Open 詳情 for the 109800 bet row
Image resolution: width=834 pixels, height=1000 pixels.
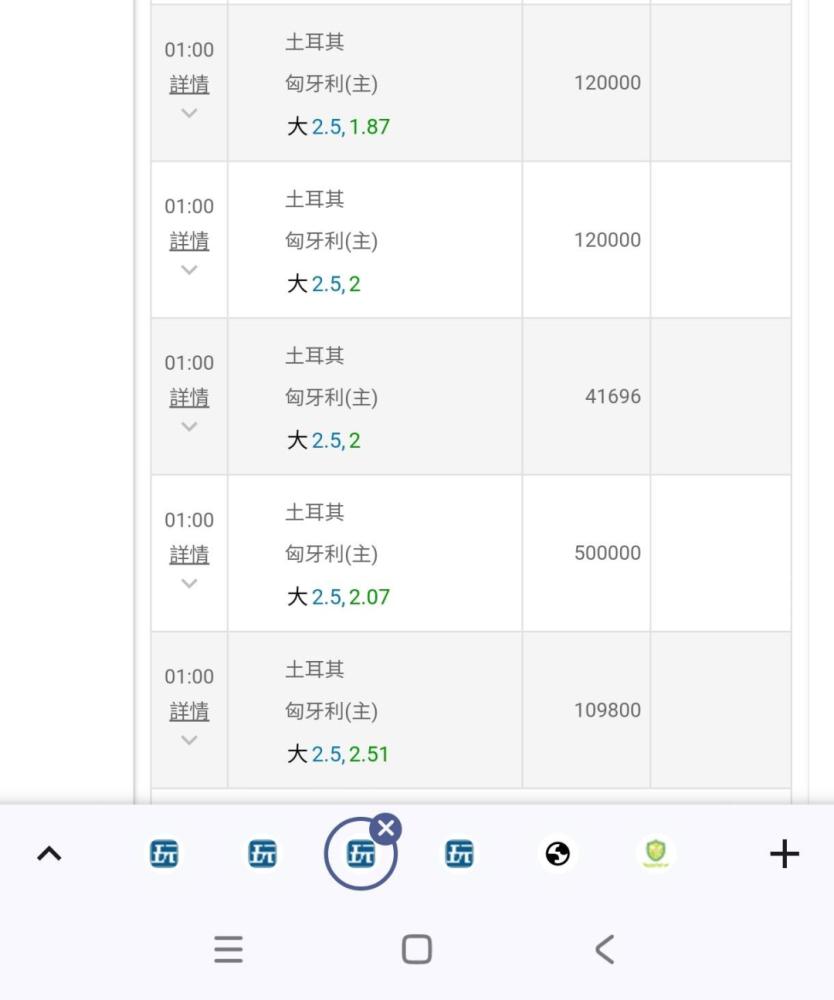point(189,711)
